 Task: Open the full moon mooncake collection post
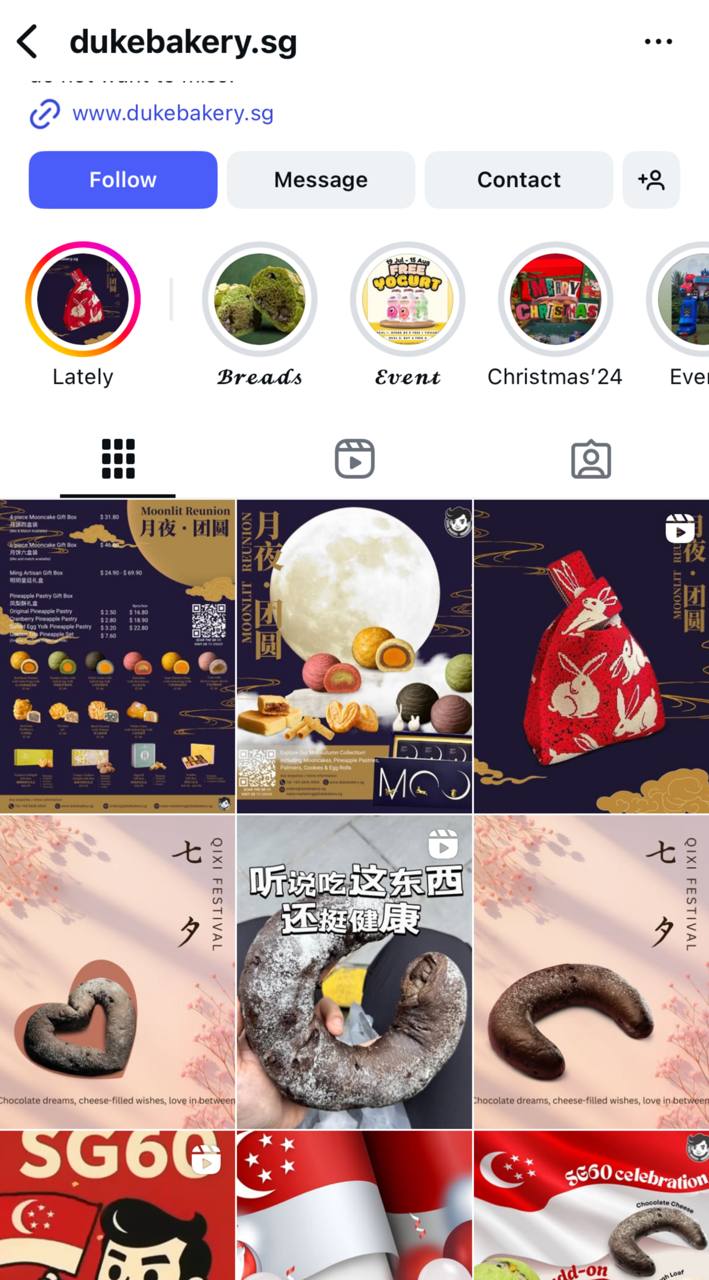[354, 656]
